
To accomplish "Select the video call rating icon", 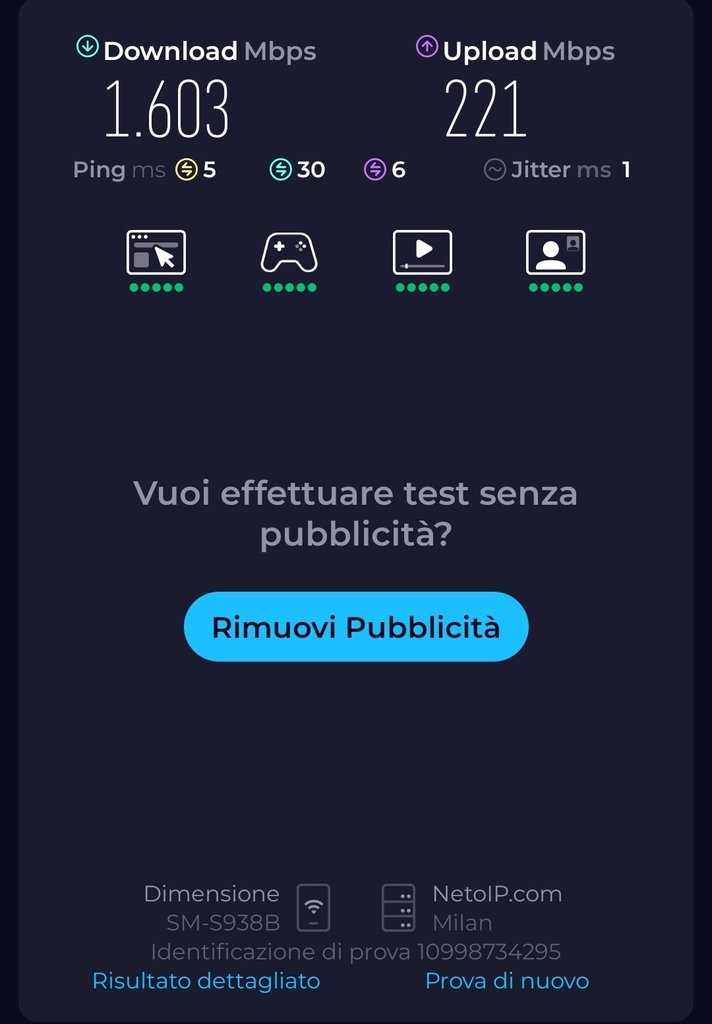I will click(555, 253).
